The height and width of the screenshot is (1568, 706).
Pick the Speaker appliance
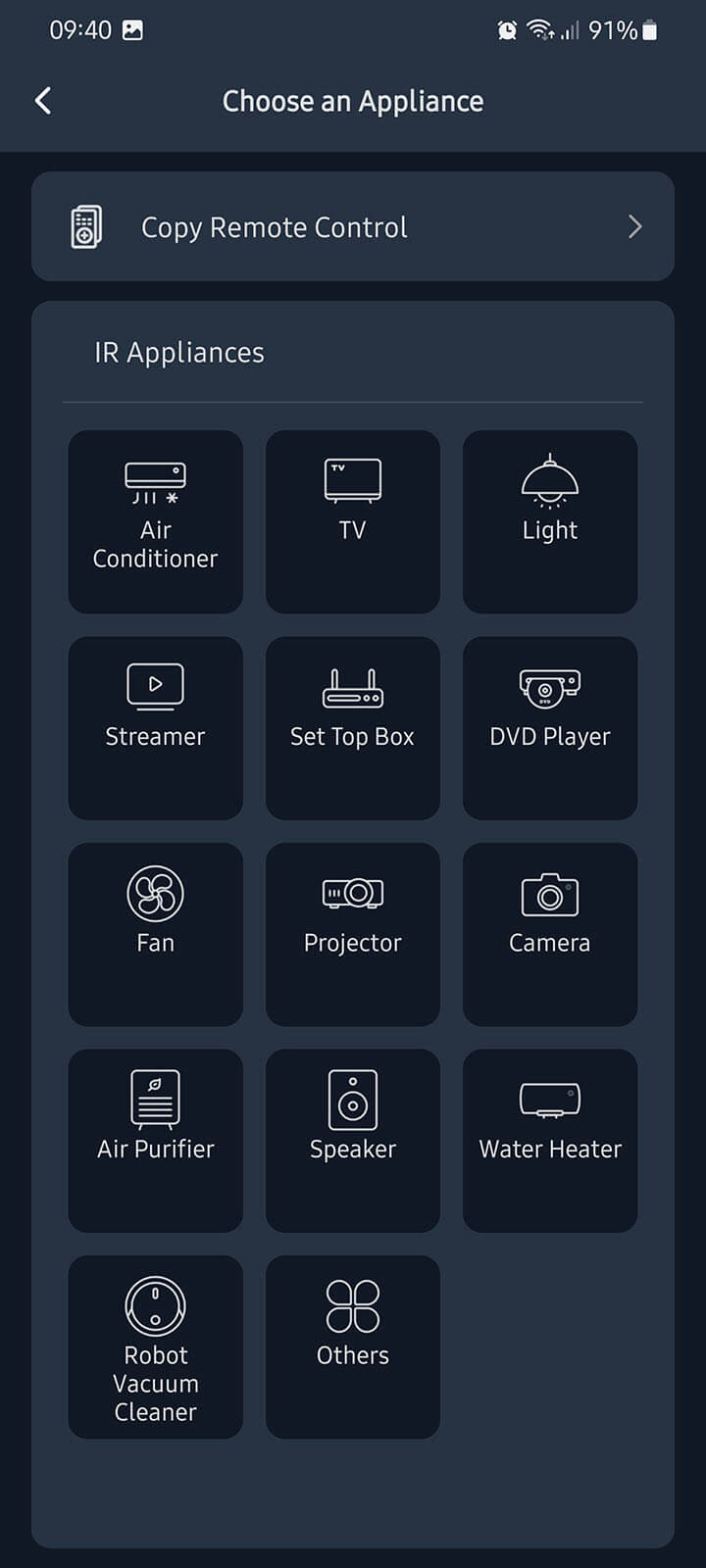pos(353,1141)
